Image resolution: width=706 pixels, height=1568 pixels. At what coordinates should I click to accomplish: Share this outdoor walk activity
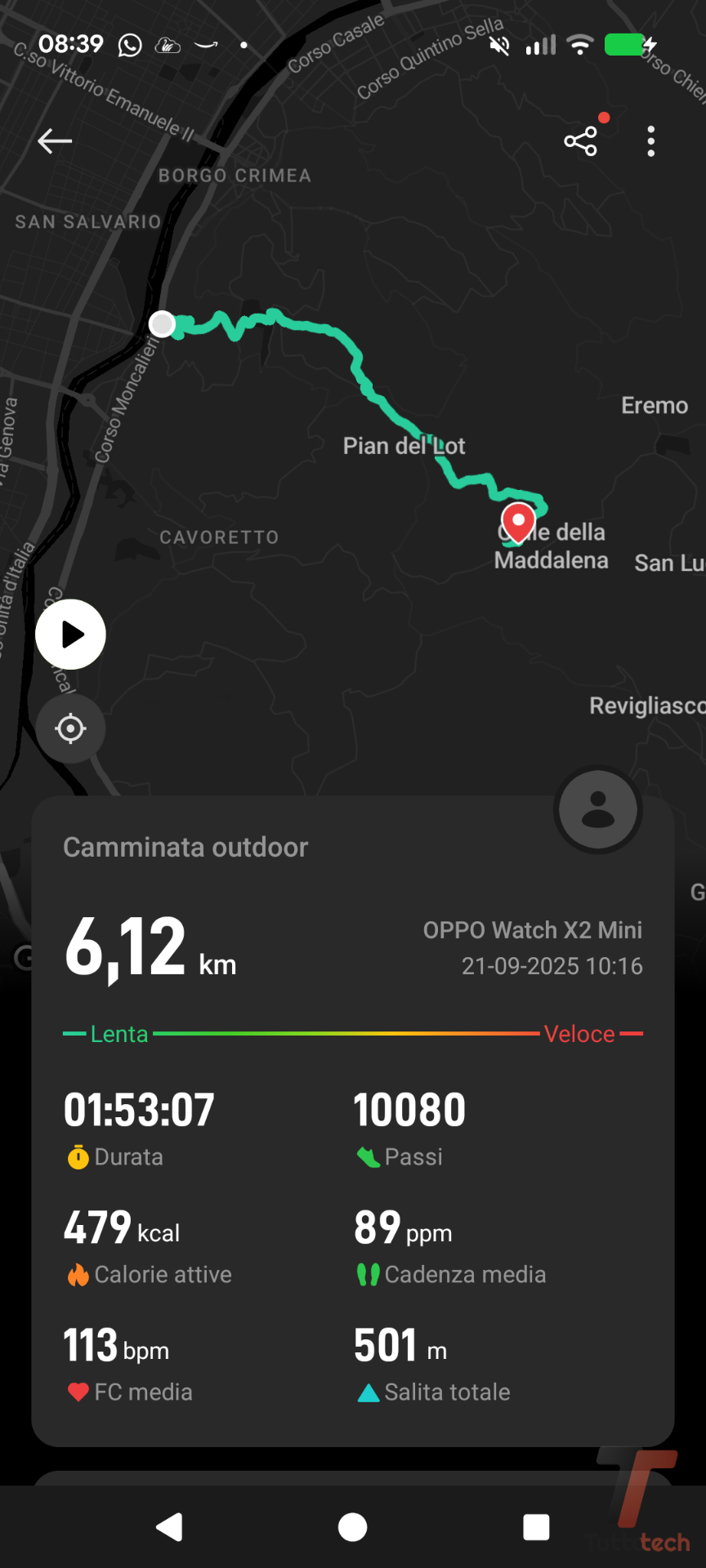[581, 141]
